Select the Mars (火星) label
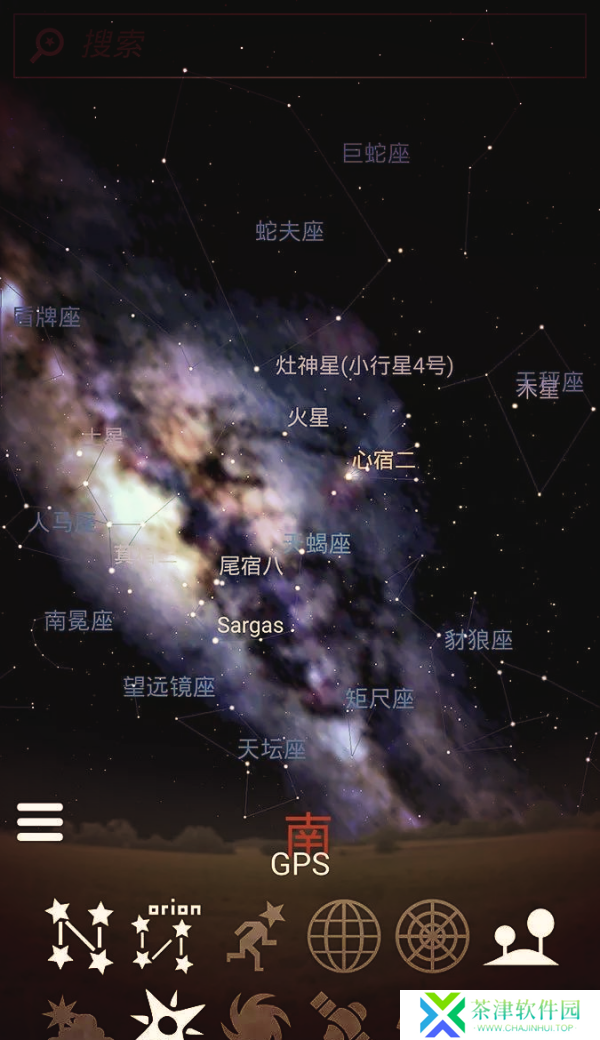This screenshot has height=1040, width=600. click(x=308, y=418)
